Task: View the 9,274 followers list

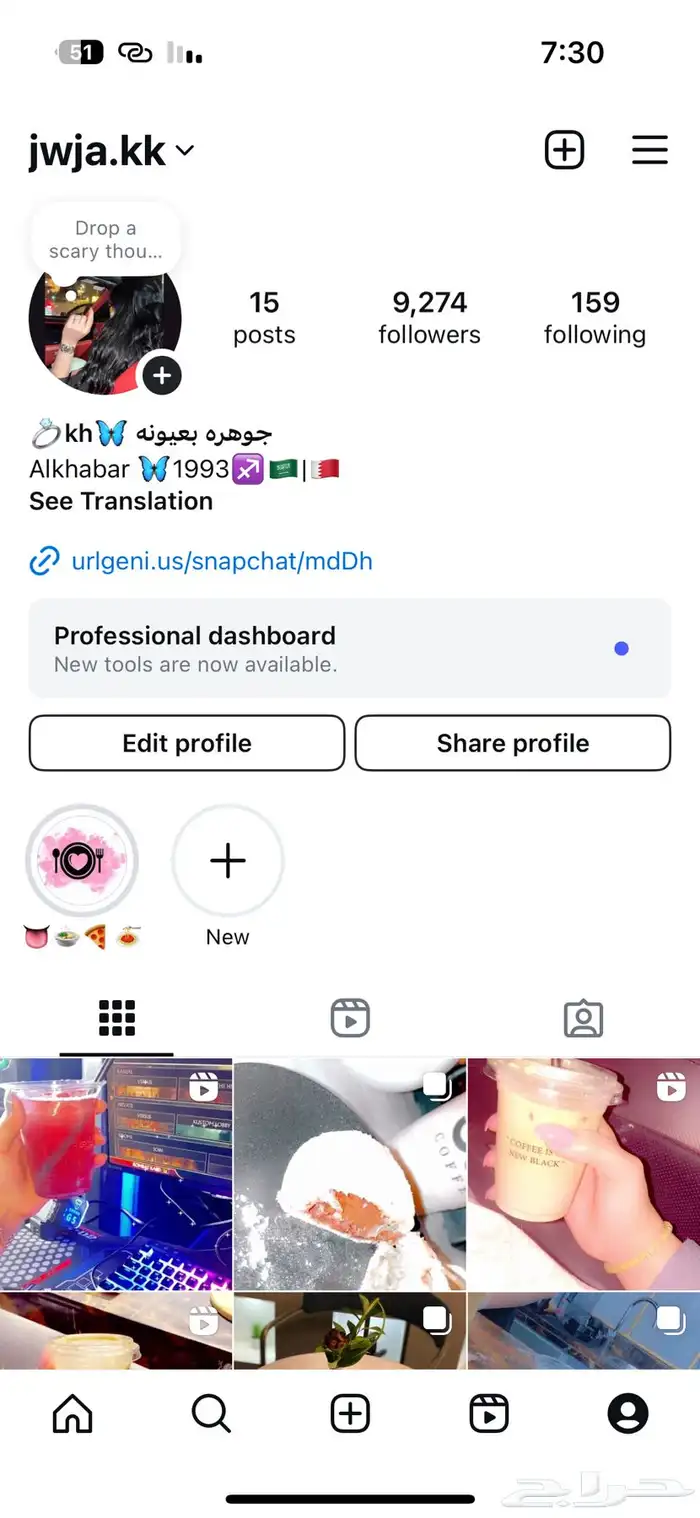Action: (x=429, y=317)
